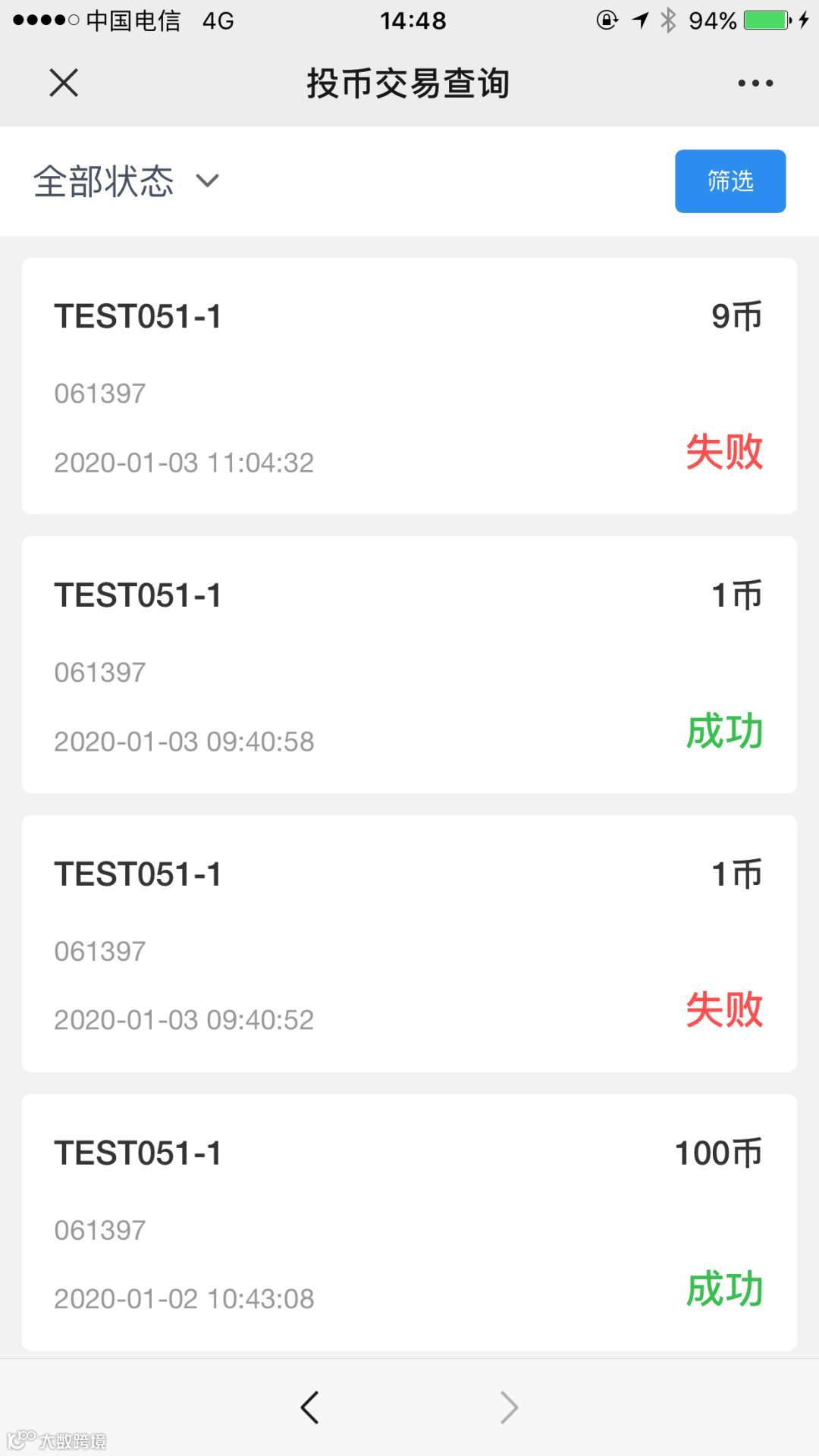Close the 投币交易查询 page

coord(64,83)
